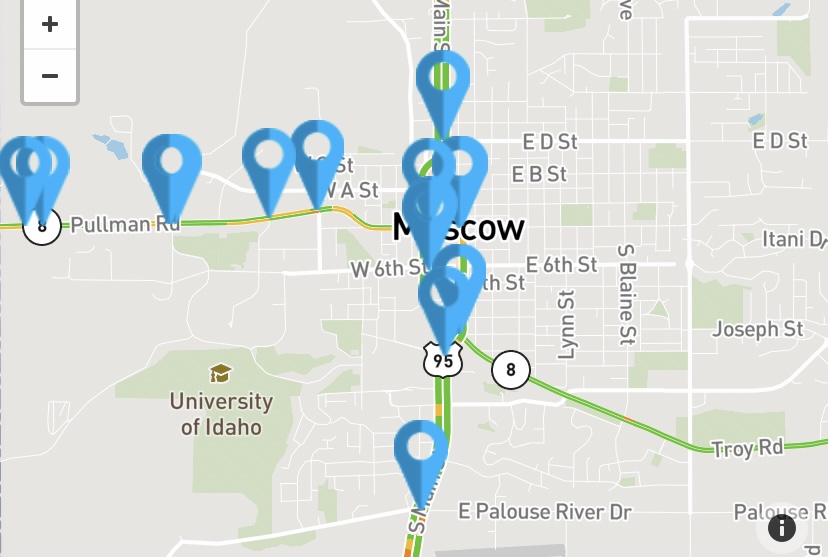Zoom in on the map
828x557 pixels.
[x=50, y=24]
